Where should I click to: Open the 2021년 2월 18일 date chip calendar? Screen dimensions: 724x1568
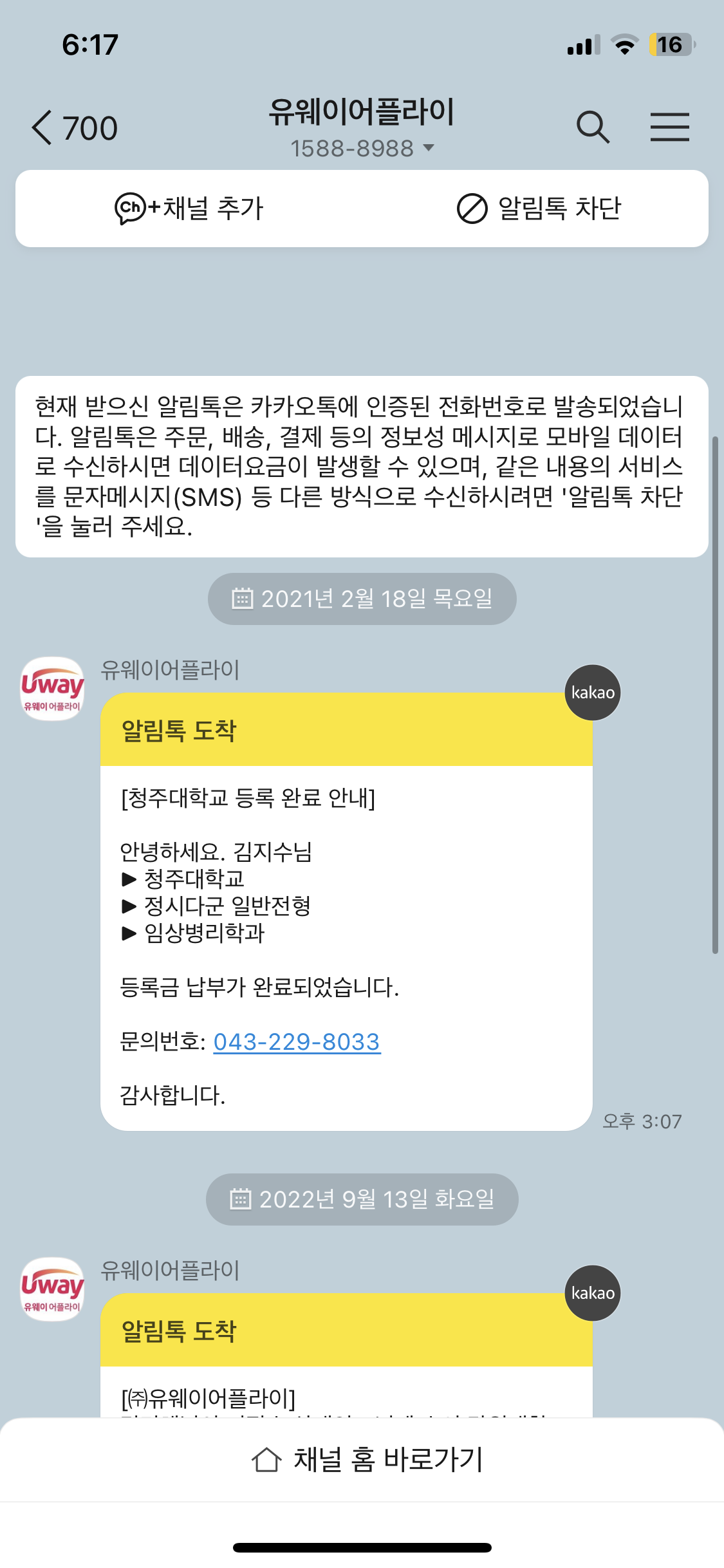coord(362,599)
